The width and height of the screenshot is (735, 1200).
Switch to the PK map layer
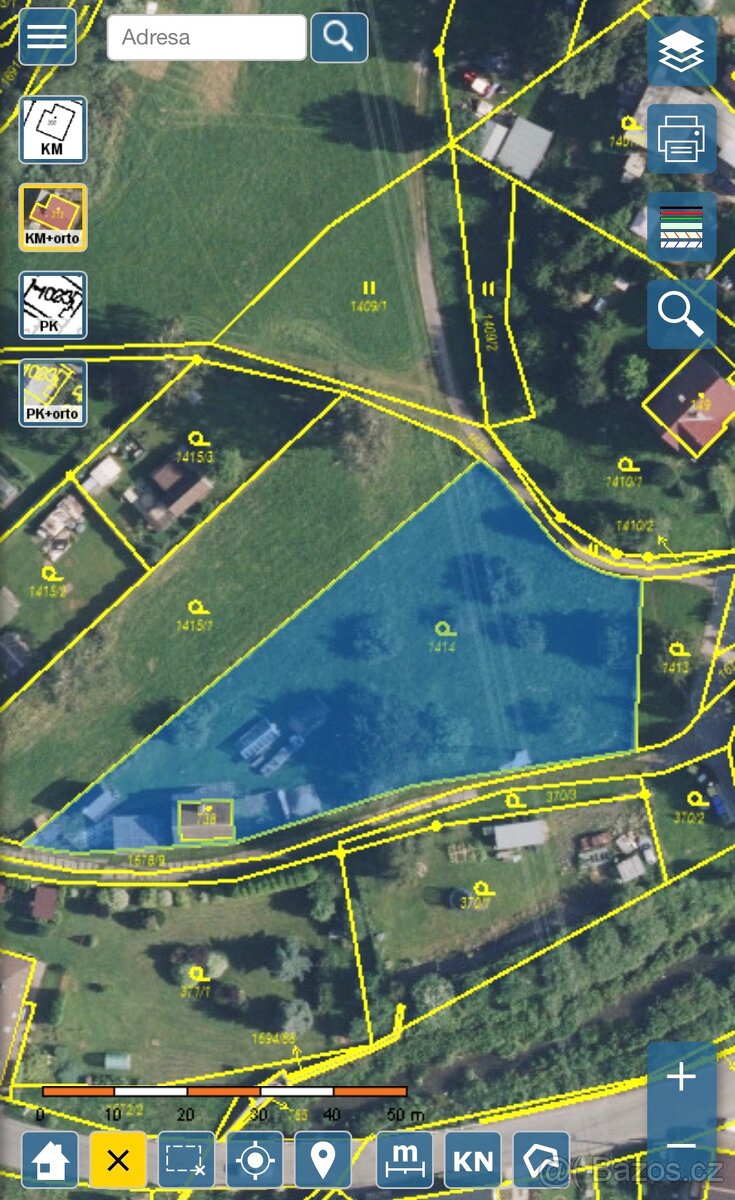tap(53, 305)
